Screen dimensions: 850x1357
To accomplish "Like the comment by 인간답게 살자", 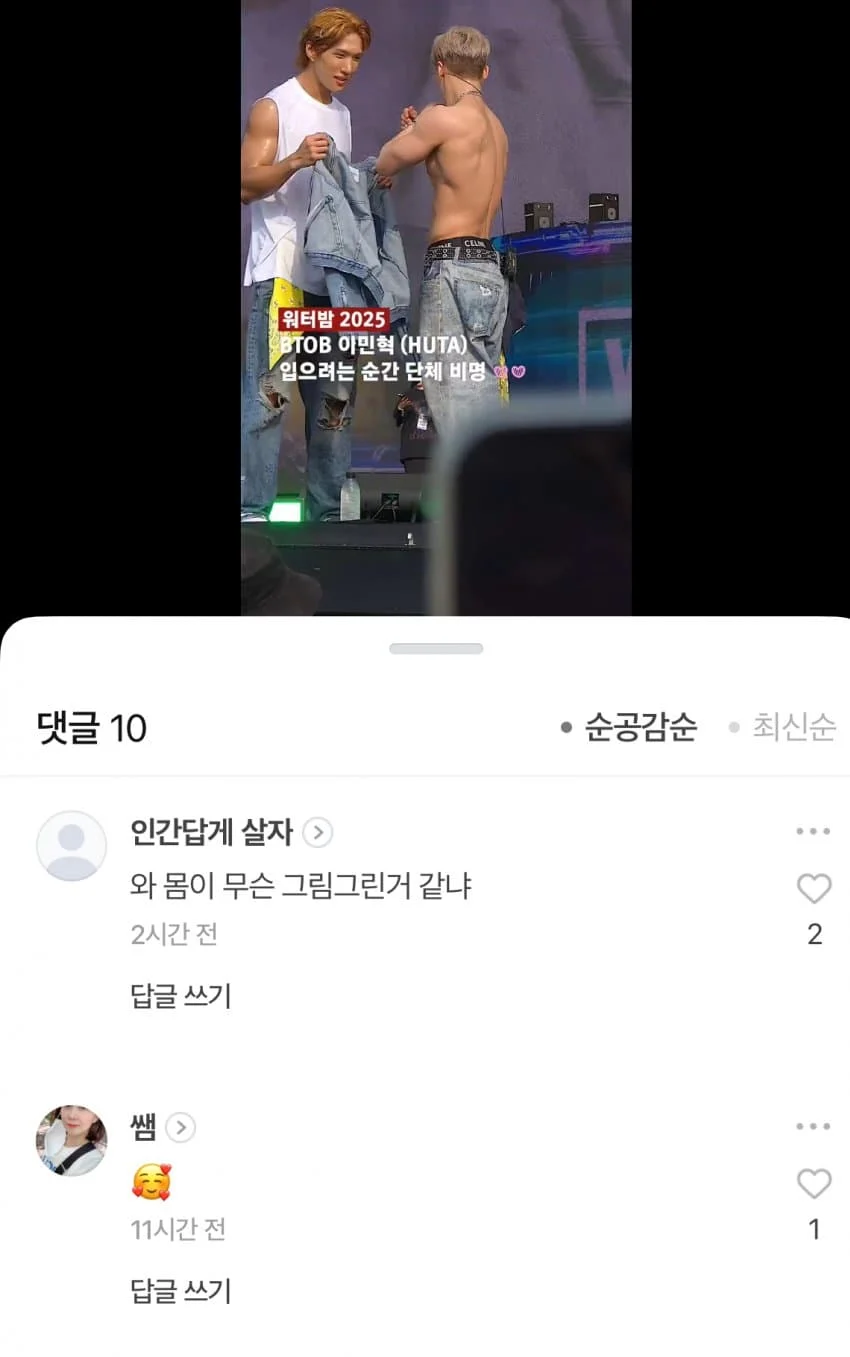I will pyautogui.click(x=814, y=888).
